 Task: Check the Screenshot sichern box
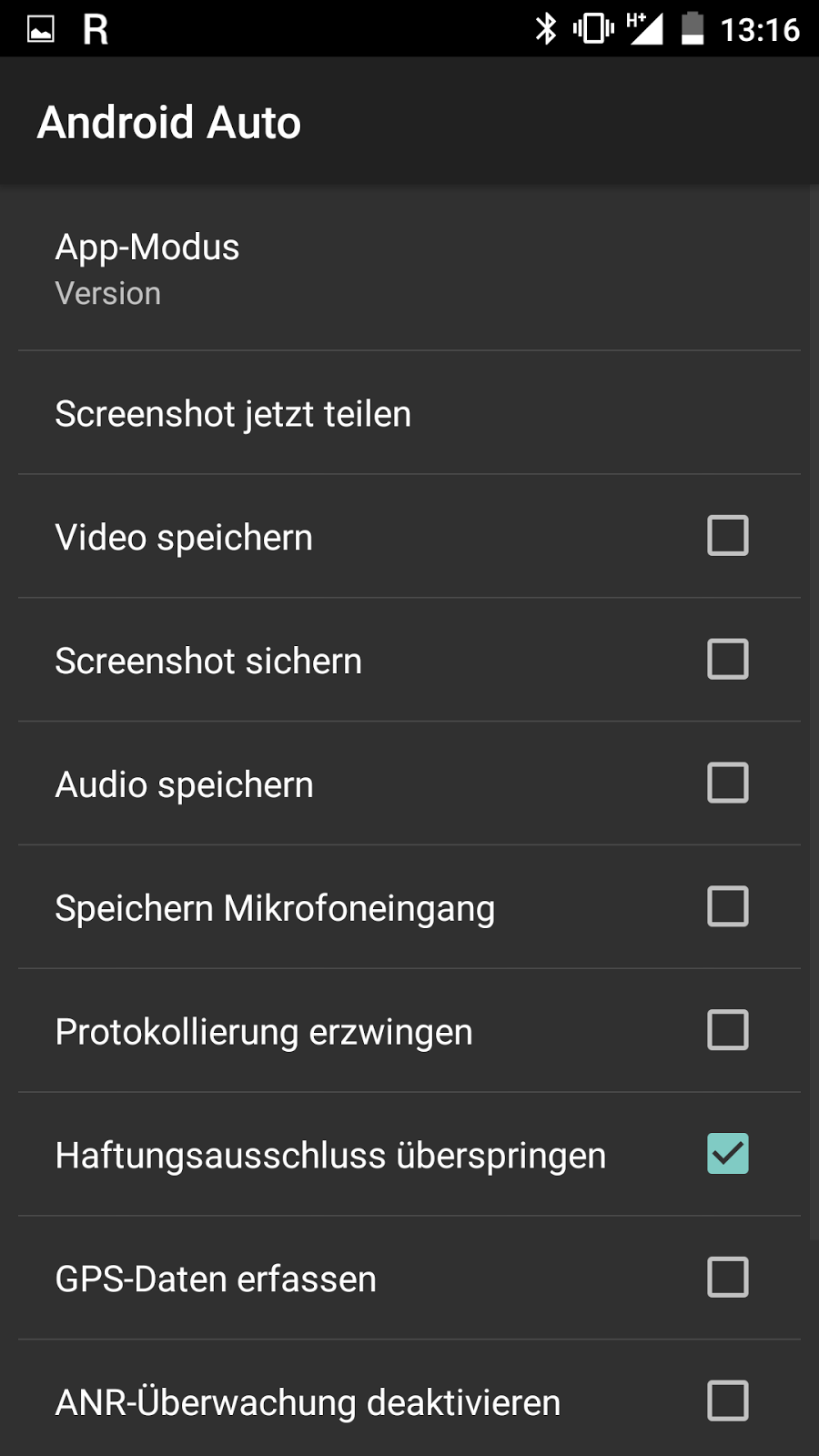click(x=726, y=660)
